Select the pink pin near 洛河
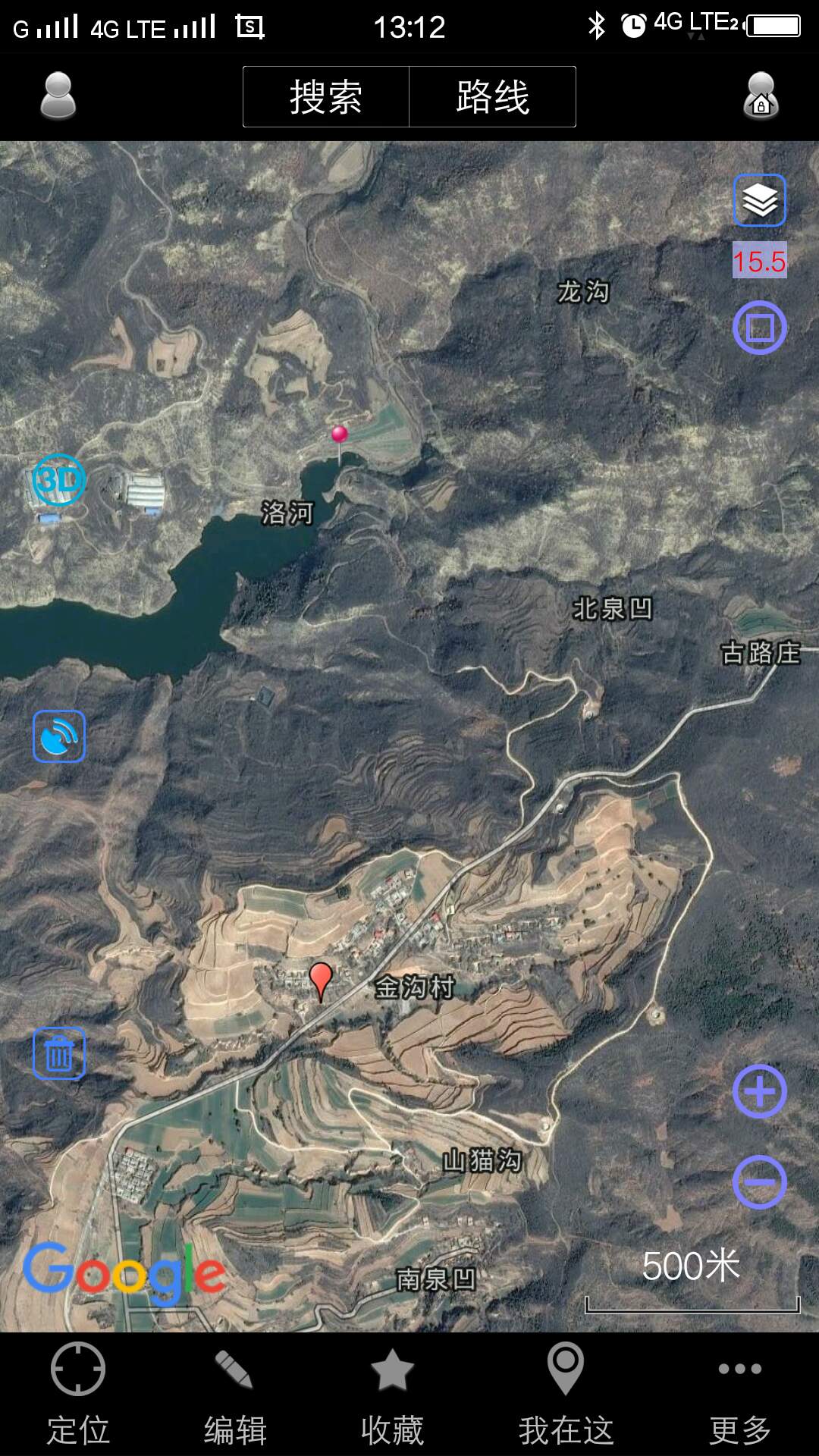The width and height of the screenshot is (819, 1456). (x=340, y=435)
